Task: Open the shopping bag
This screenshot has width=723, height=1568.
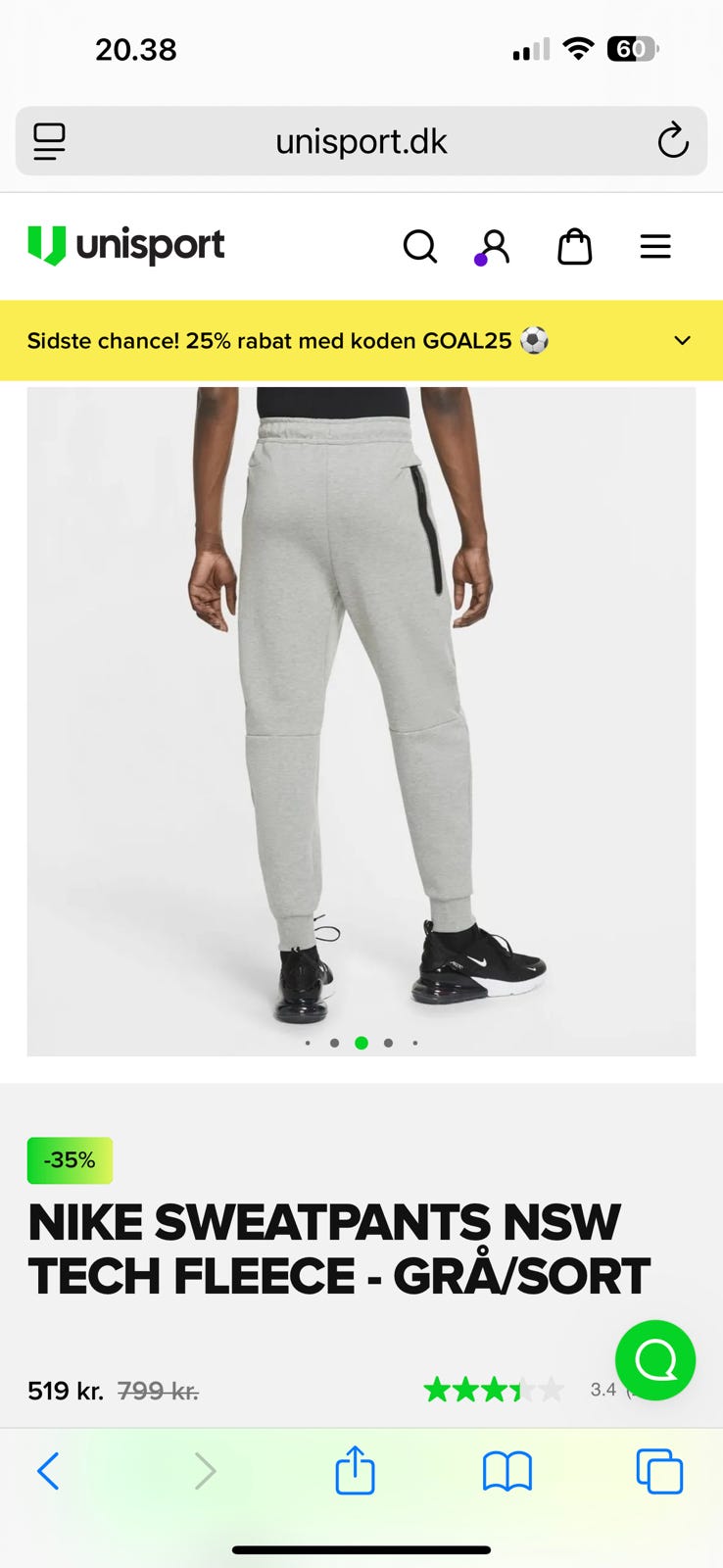Action: point(575,247)
